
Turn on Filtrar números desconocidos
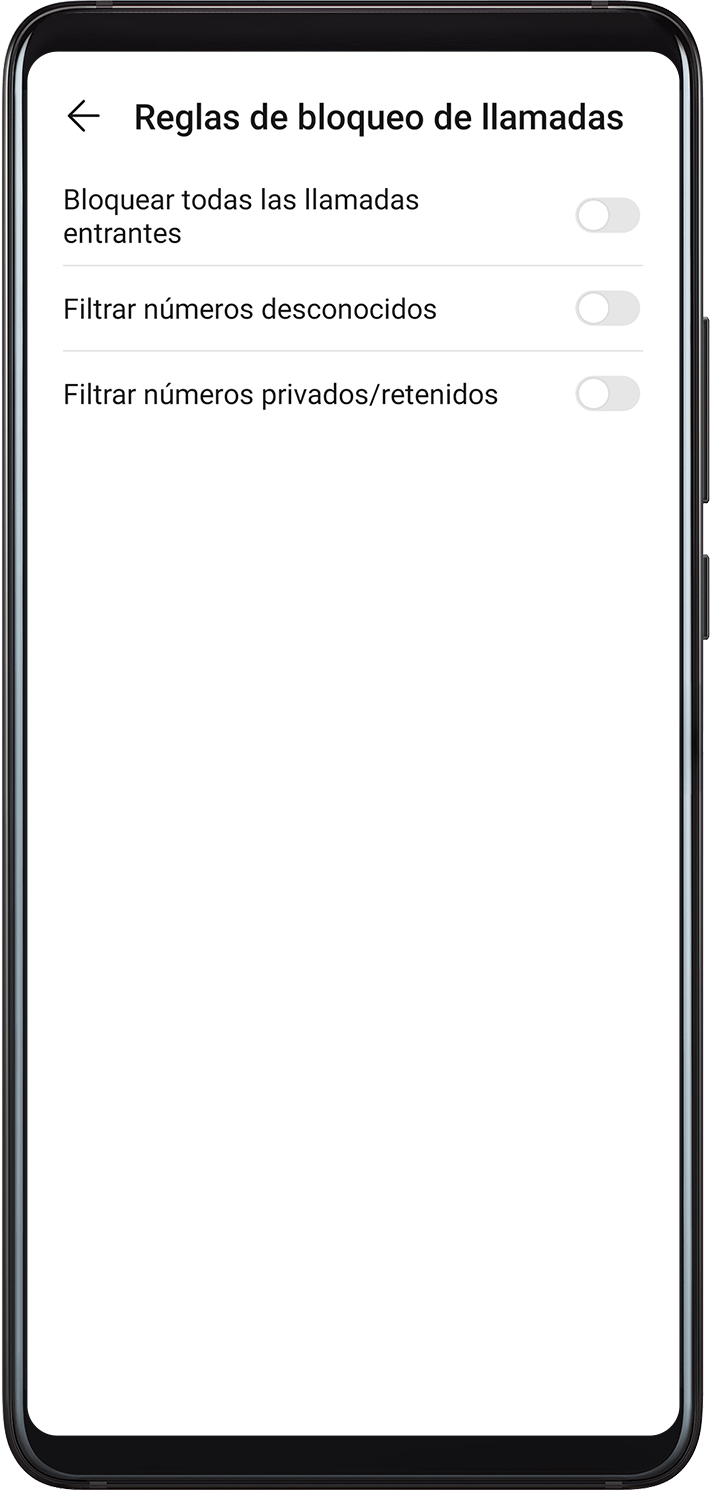[x=607, y=308]
